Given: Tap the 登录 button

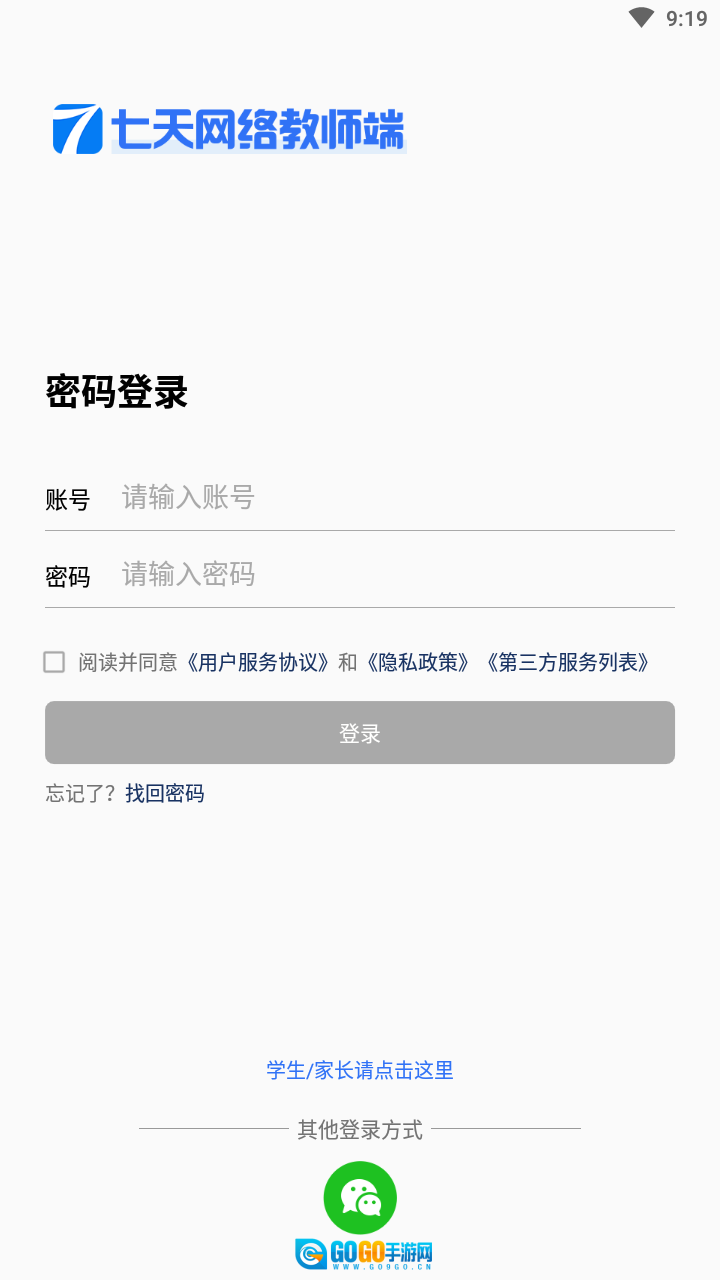Looking at the screenshot, I should [x=360, y=733].
